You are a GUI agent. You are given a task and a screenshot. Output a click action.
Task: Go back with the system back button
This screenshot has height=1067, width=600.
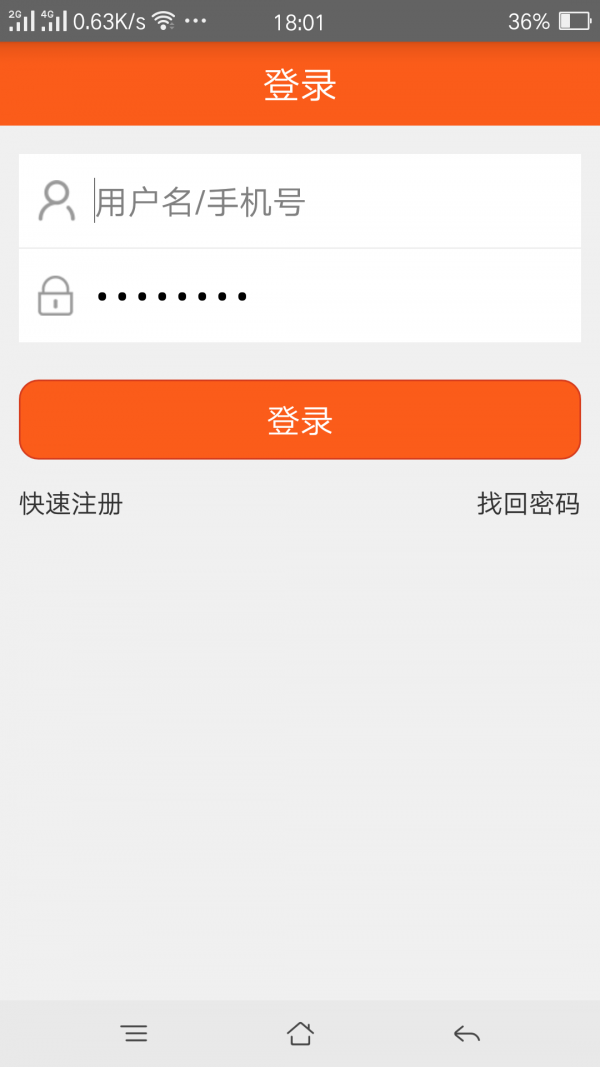[466, 1034]
